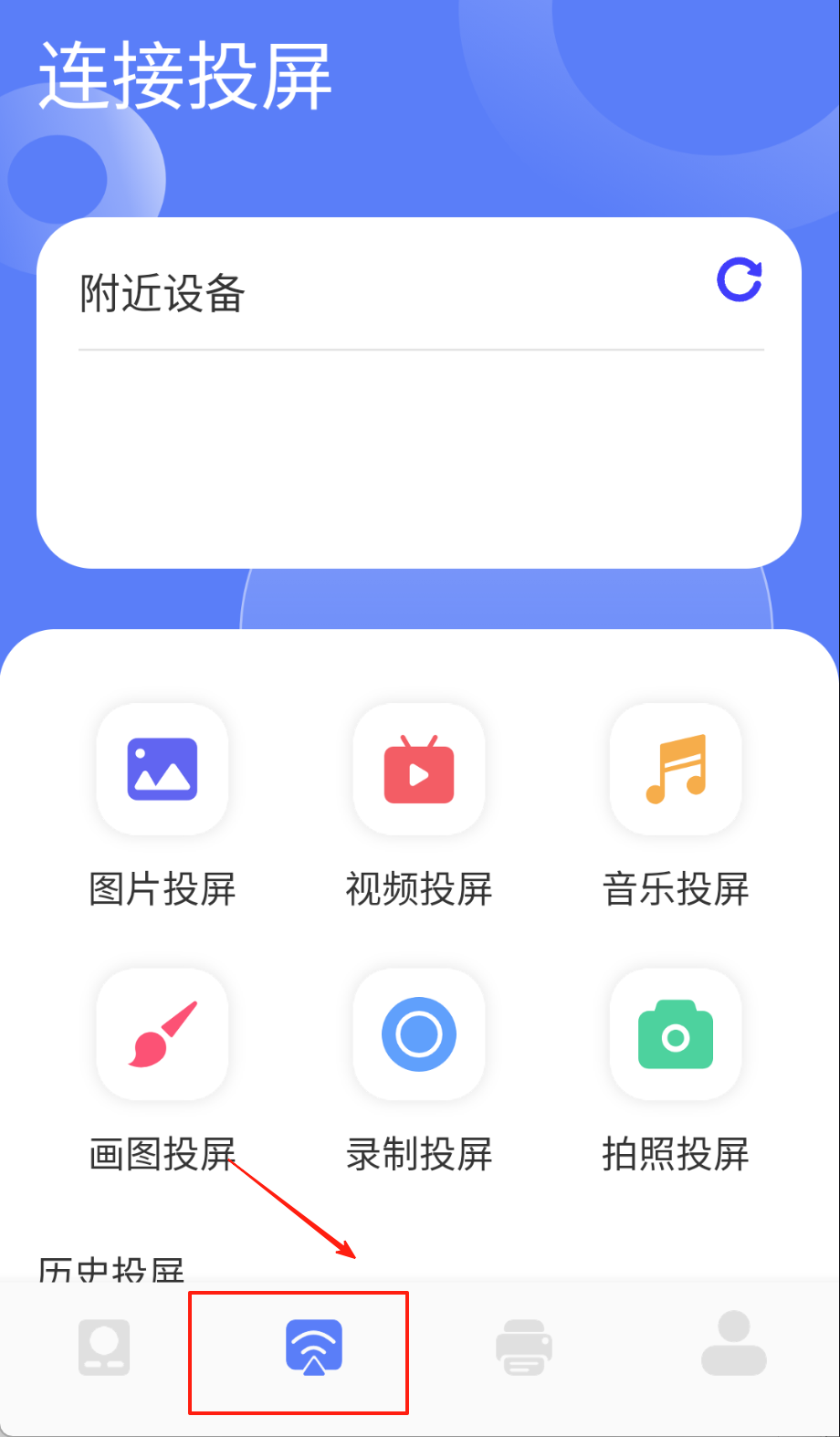840x1437 pixels.
Task: Select the screen casting tab
Action: tap(313, 1348)
